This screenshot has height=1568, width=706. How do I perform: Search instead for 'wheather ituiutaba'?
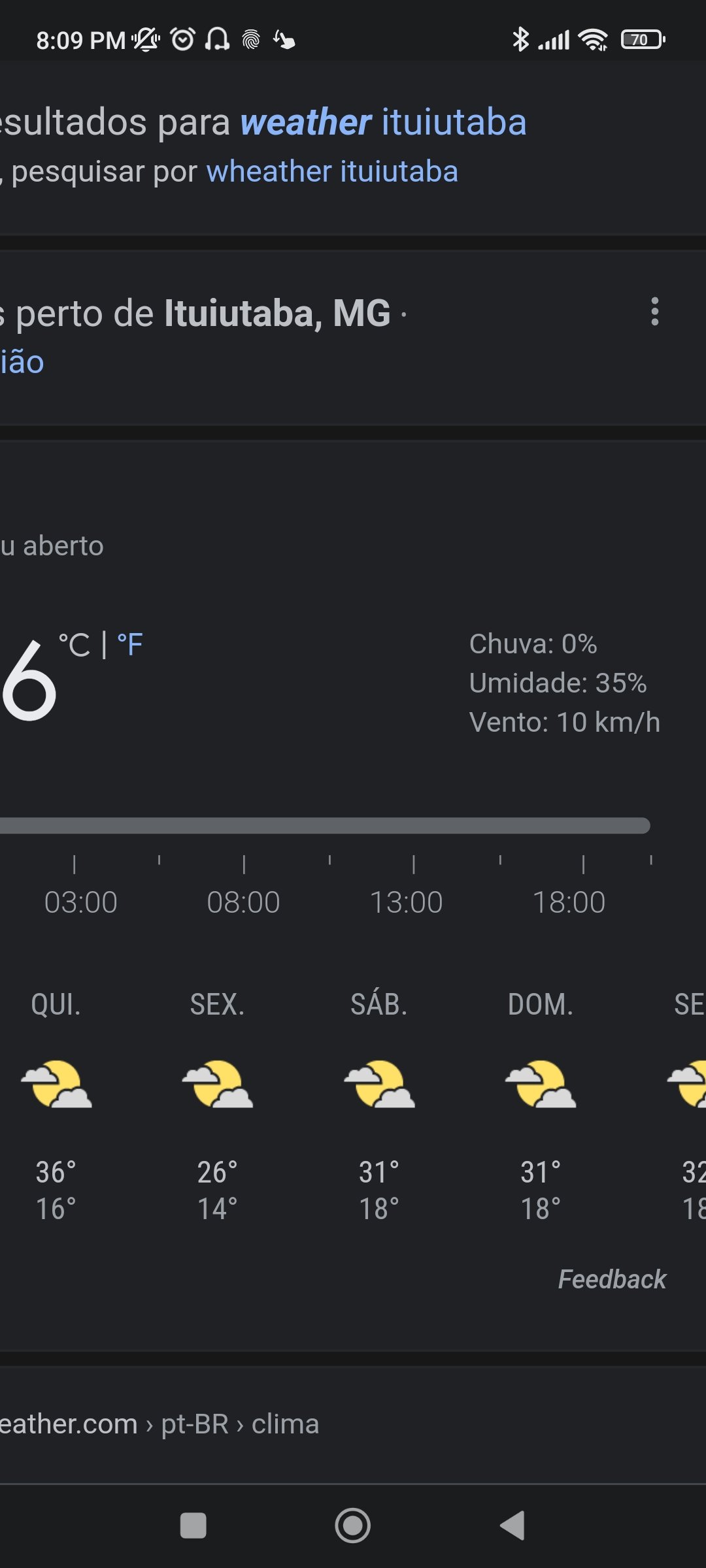[332, 171]
